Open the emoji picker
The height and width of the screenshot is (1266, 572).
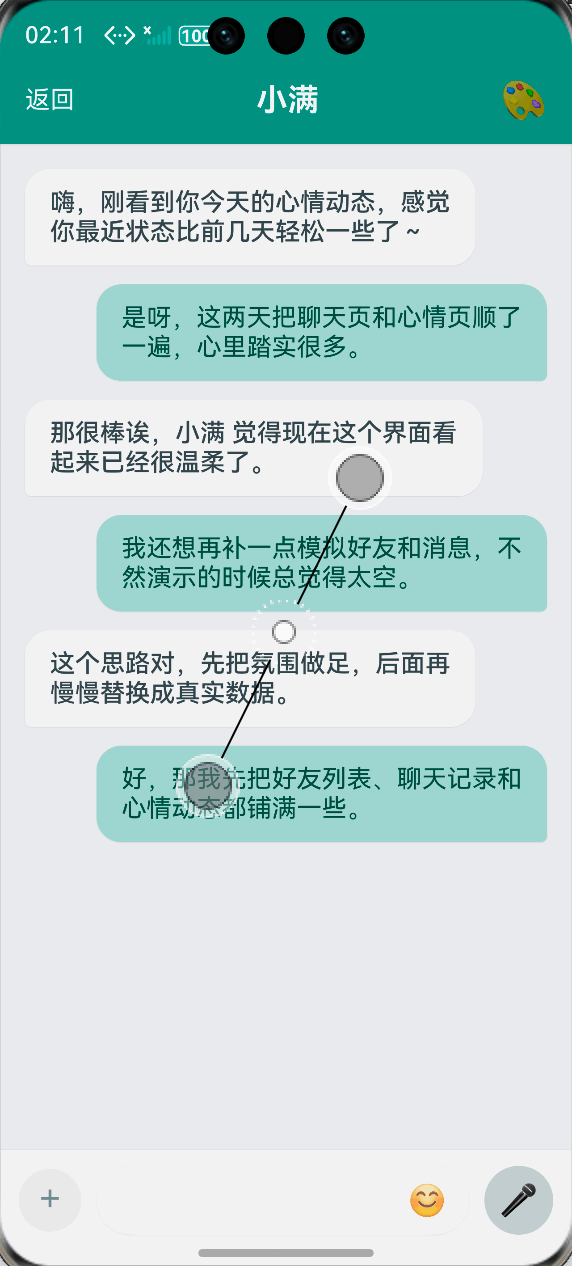(427, 1200)
